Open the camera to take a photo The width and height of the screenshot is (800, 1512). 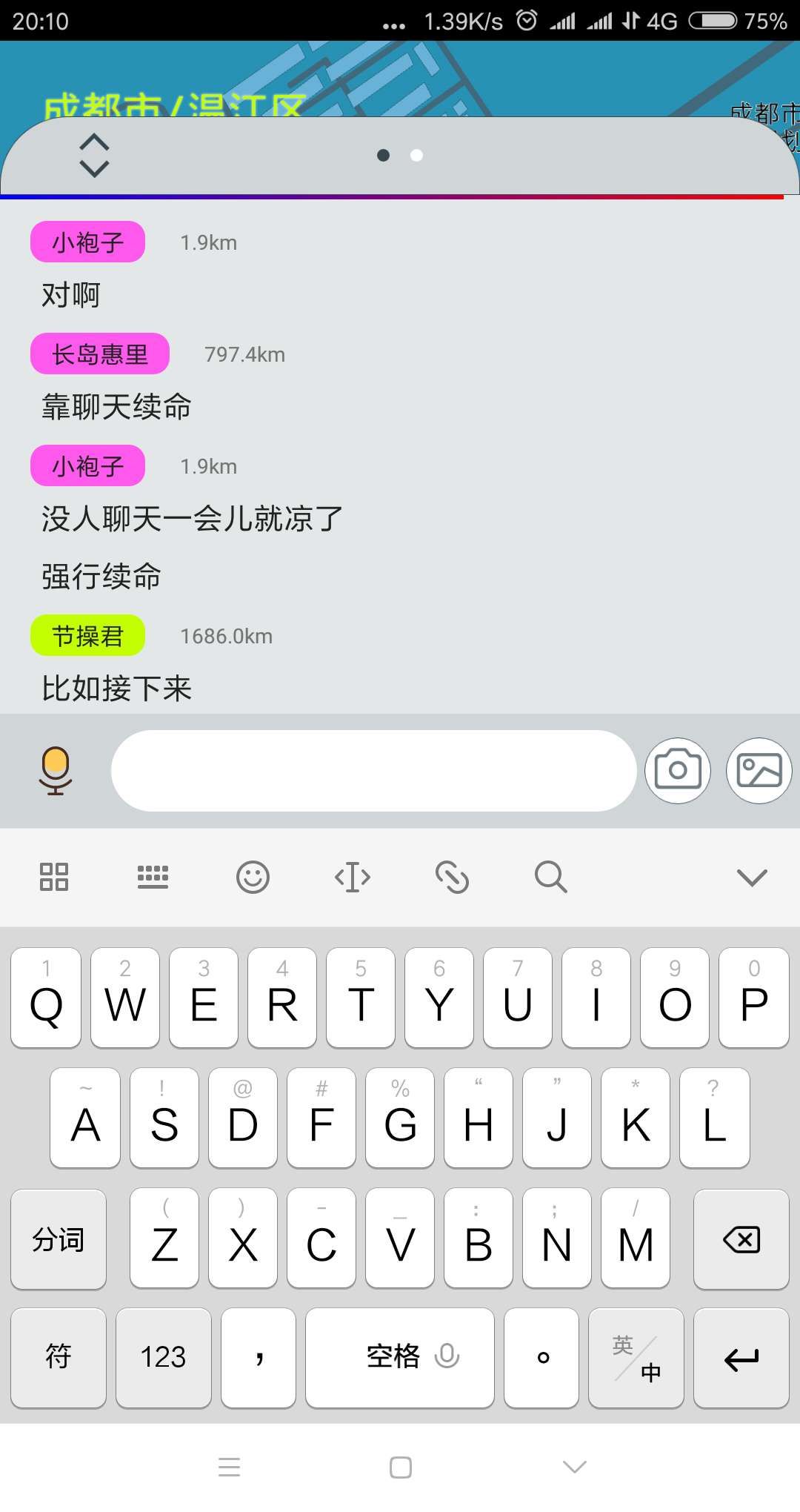[677, 771]
